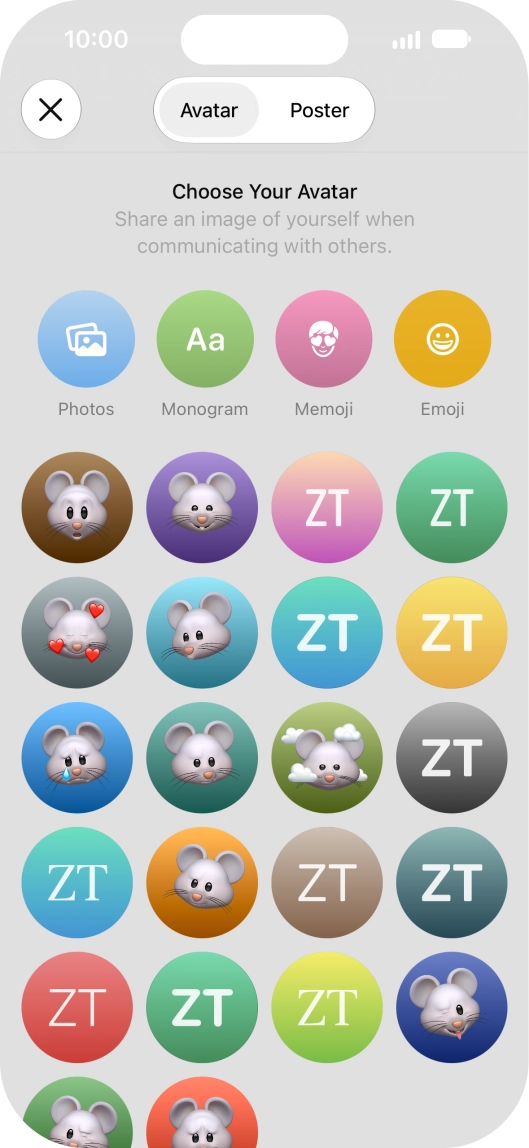This screenshot has height=1148, width=529.
Task: Choose the lime green serif ZT monogram
Action: (x=327, y=1007)
